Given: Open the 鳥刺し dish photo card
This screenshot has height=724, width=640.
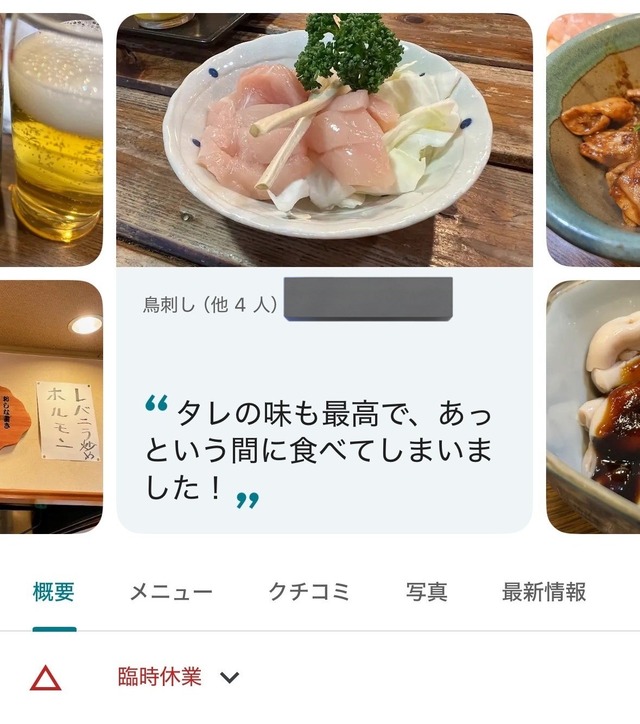Looking at the screenshot, I should (324, 140).
